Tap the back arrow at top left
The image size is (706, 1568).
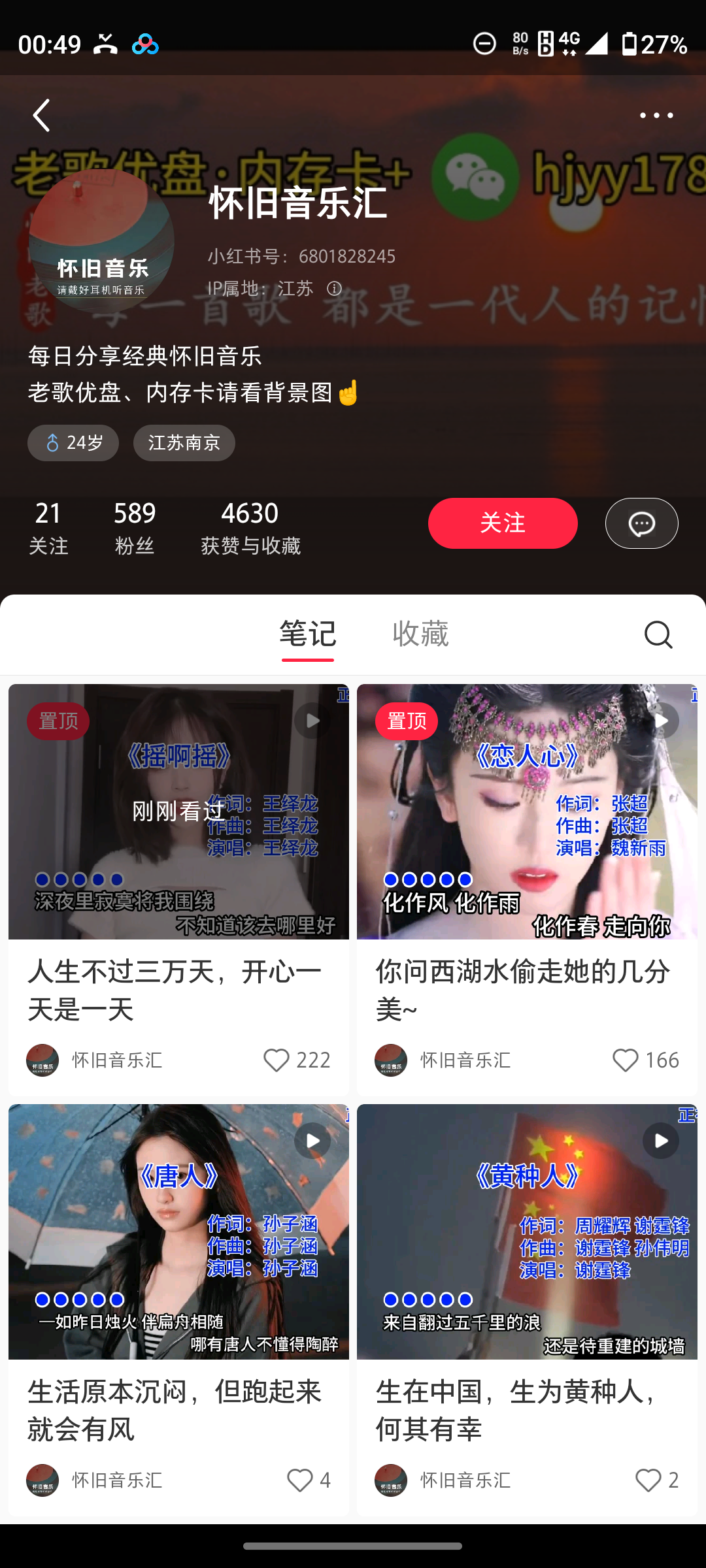[x=41, y=115]
